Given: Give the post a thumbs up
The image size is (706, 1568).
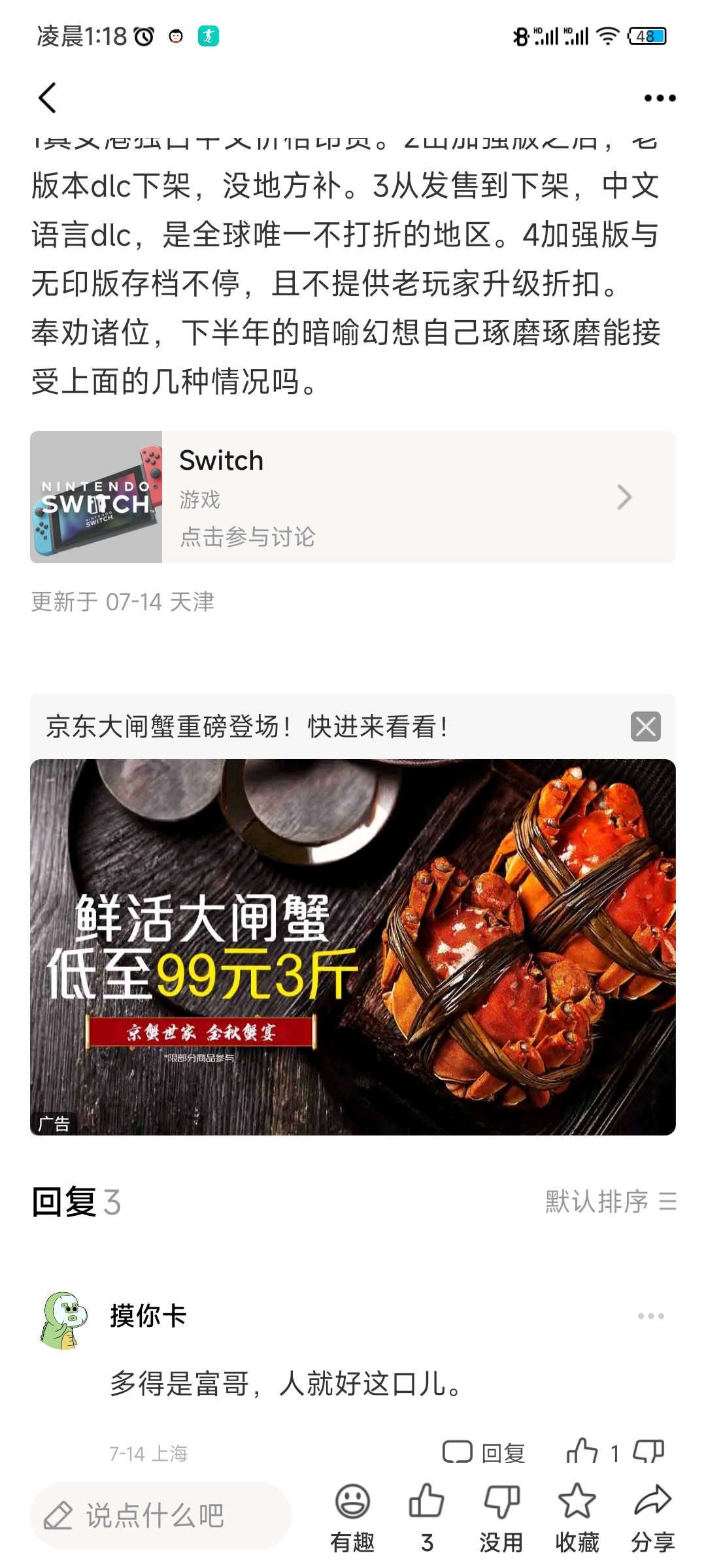Looking at the screenshot, I should (x=427, y=1516).
